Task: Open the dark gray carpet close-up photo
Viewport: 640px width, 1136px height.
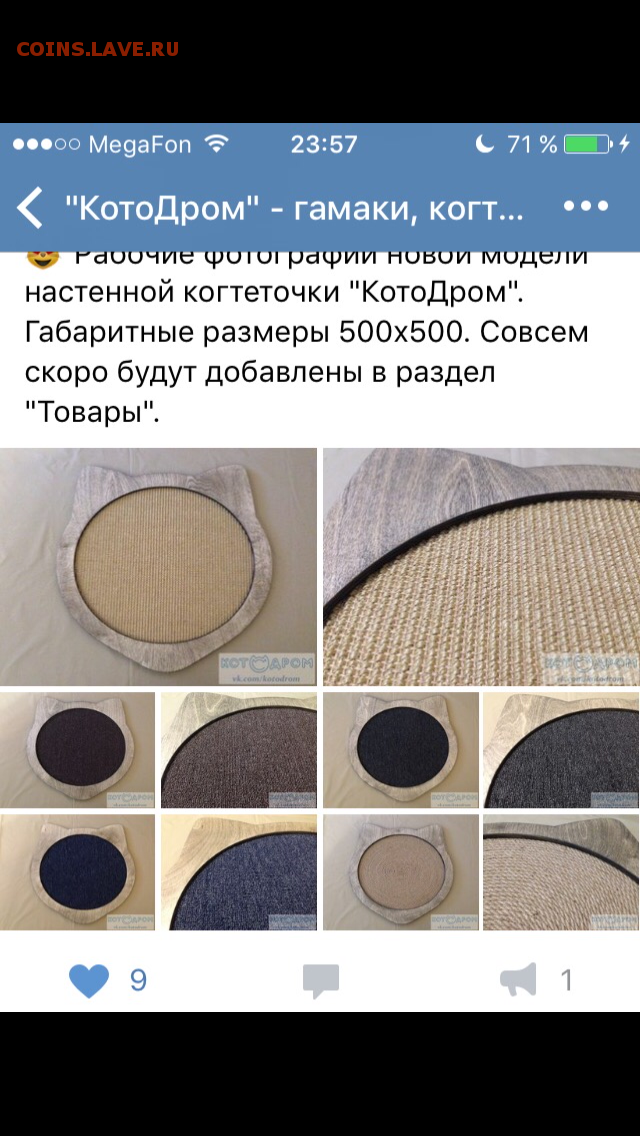Action: (562, 750)
